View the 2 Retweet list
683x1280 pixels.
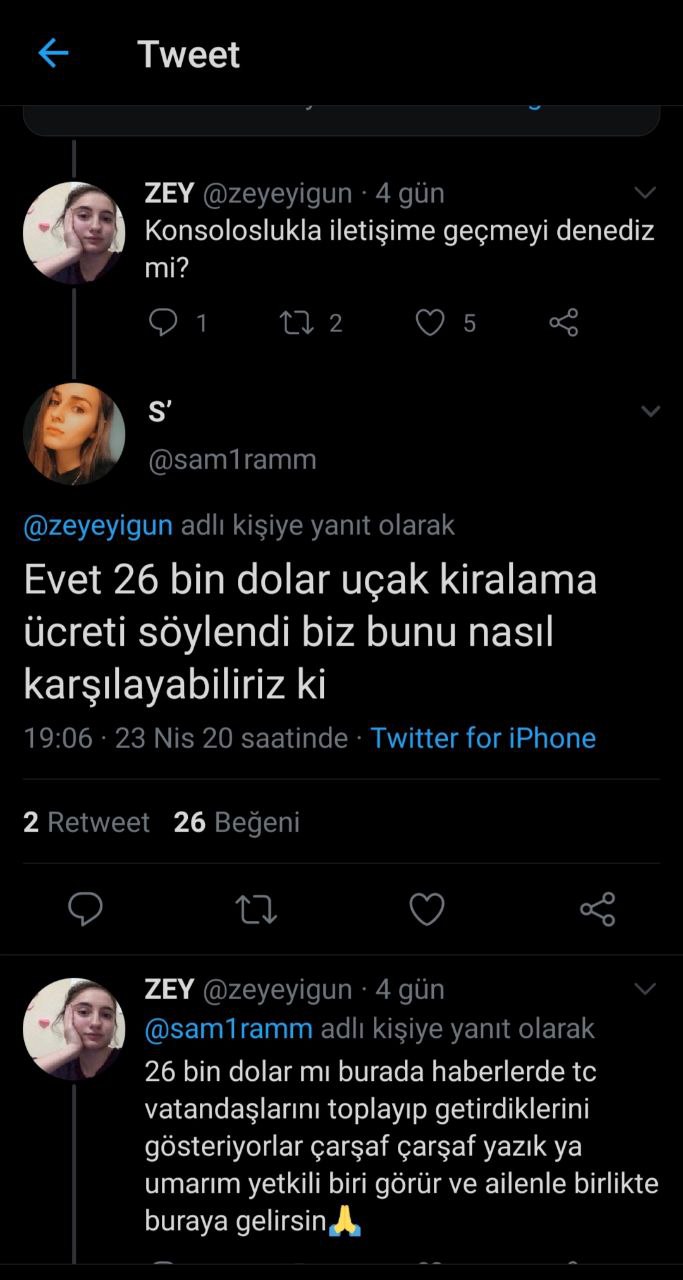click(x=86, y=822)
